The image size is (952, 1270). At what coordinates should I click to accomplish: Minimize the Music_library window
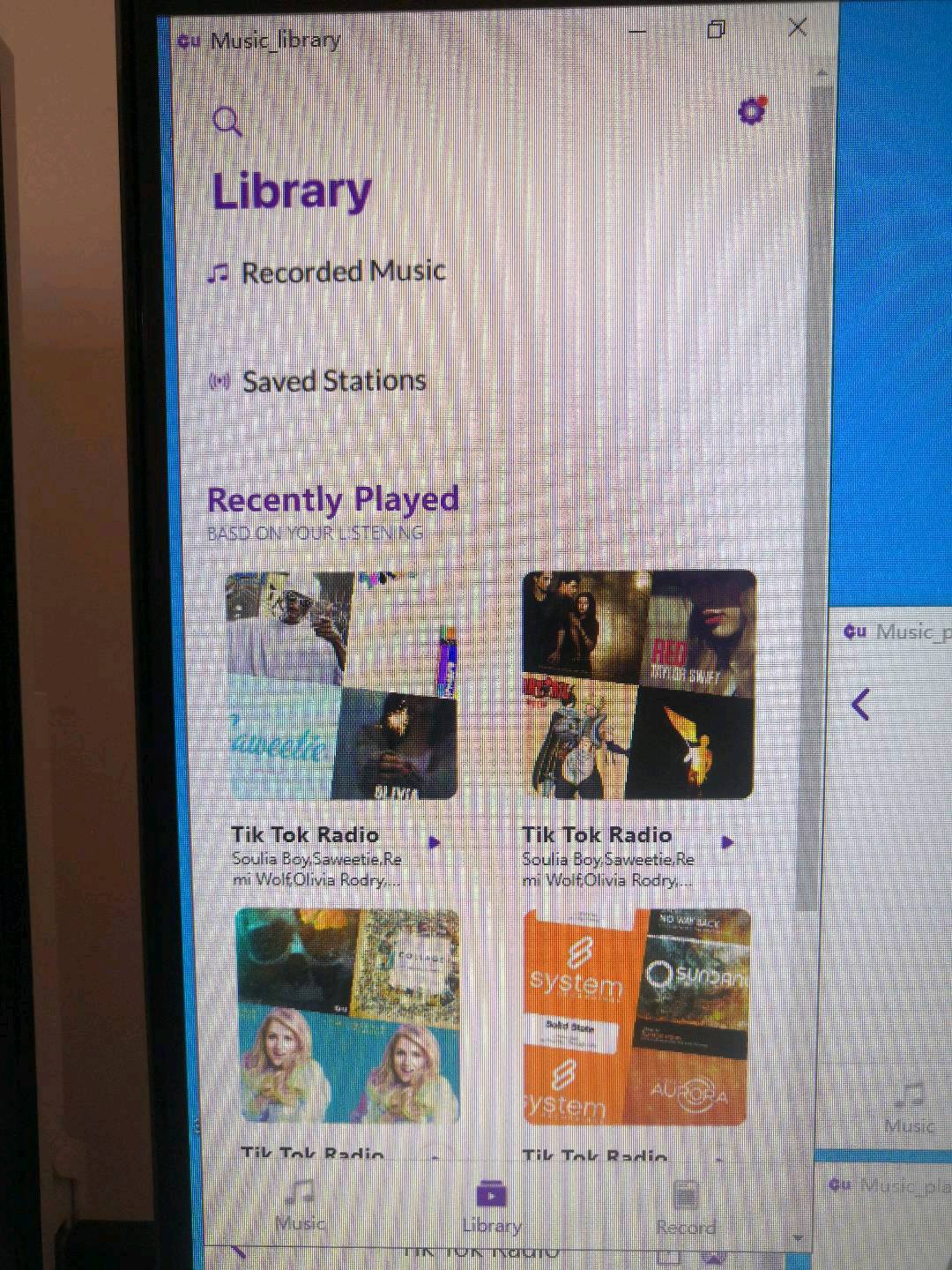pos(637,31)
